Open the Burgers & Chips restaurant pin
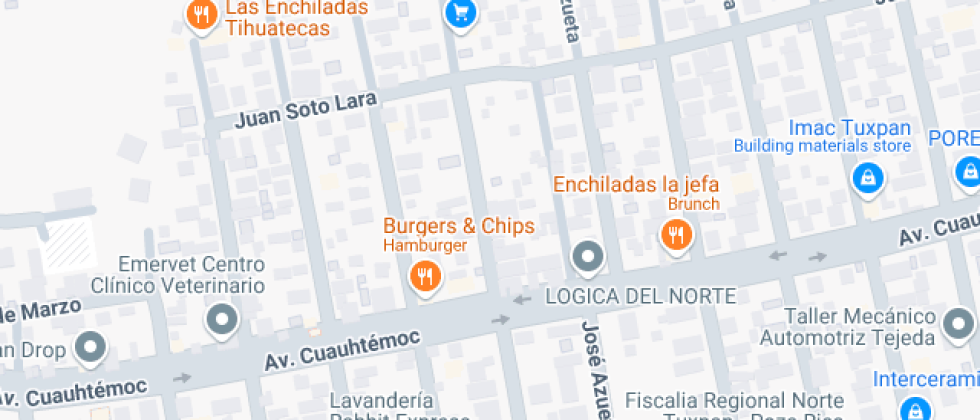 pos(426,275)
